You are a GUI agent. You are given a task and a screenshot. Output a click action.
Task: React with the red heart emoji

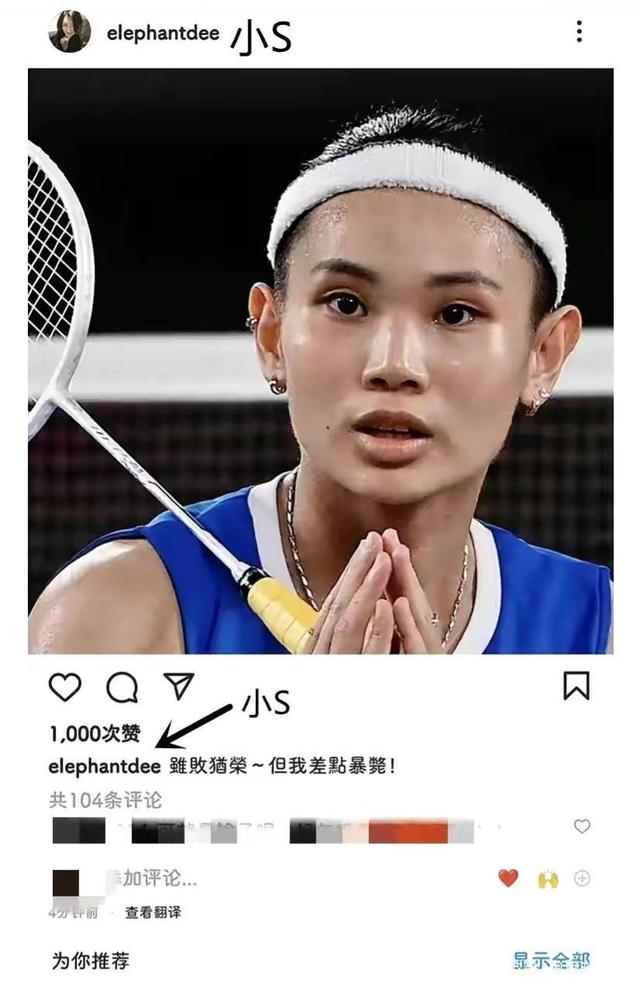pyautogui.click(x=508, y=878)
